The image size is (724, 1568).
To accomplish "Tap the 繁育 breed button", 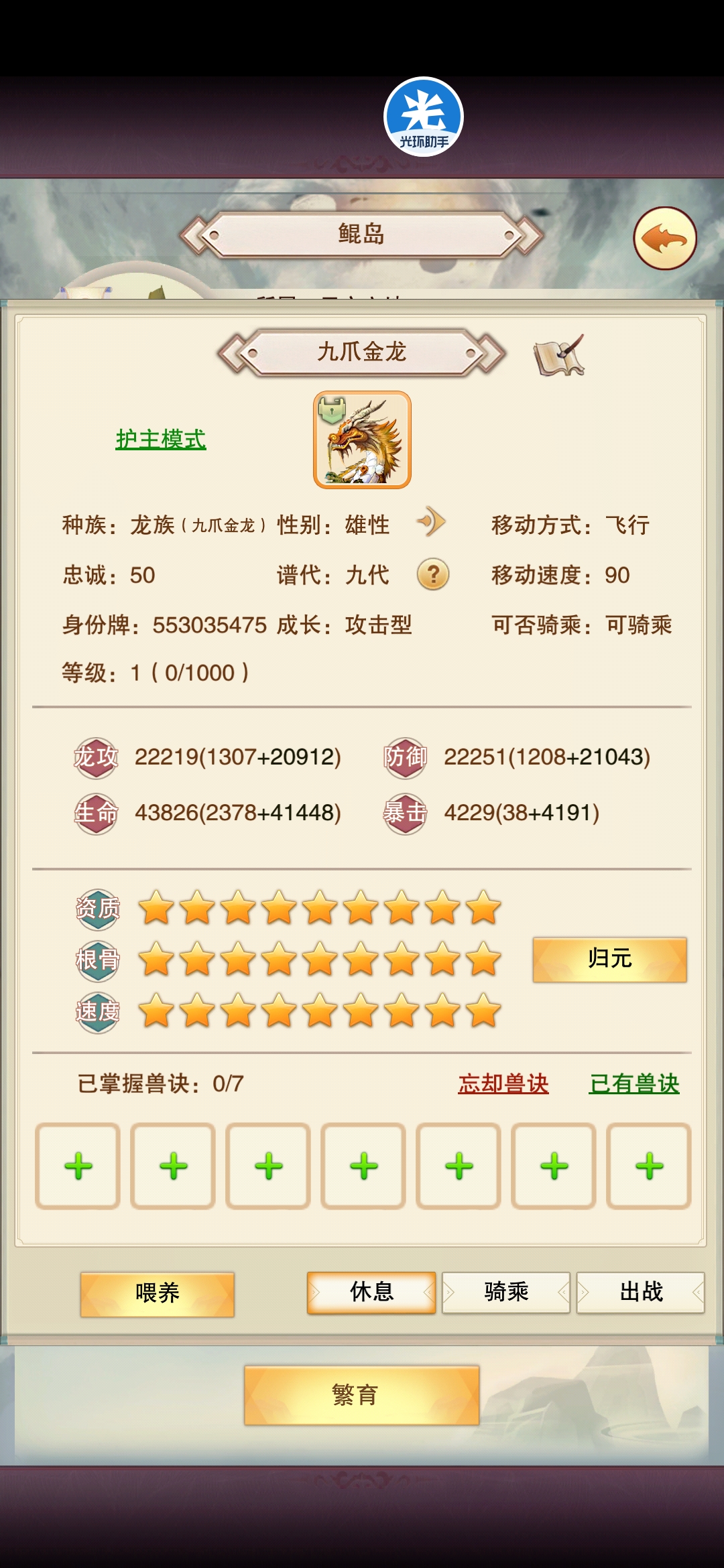I will [x=361, y=1394].
